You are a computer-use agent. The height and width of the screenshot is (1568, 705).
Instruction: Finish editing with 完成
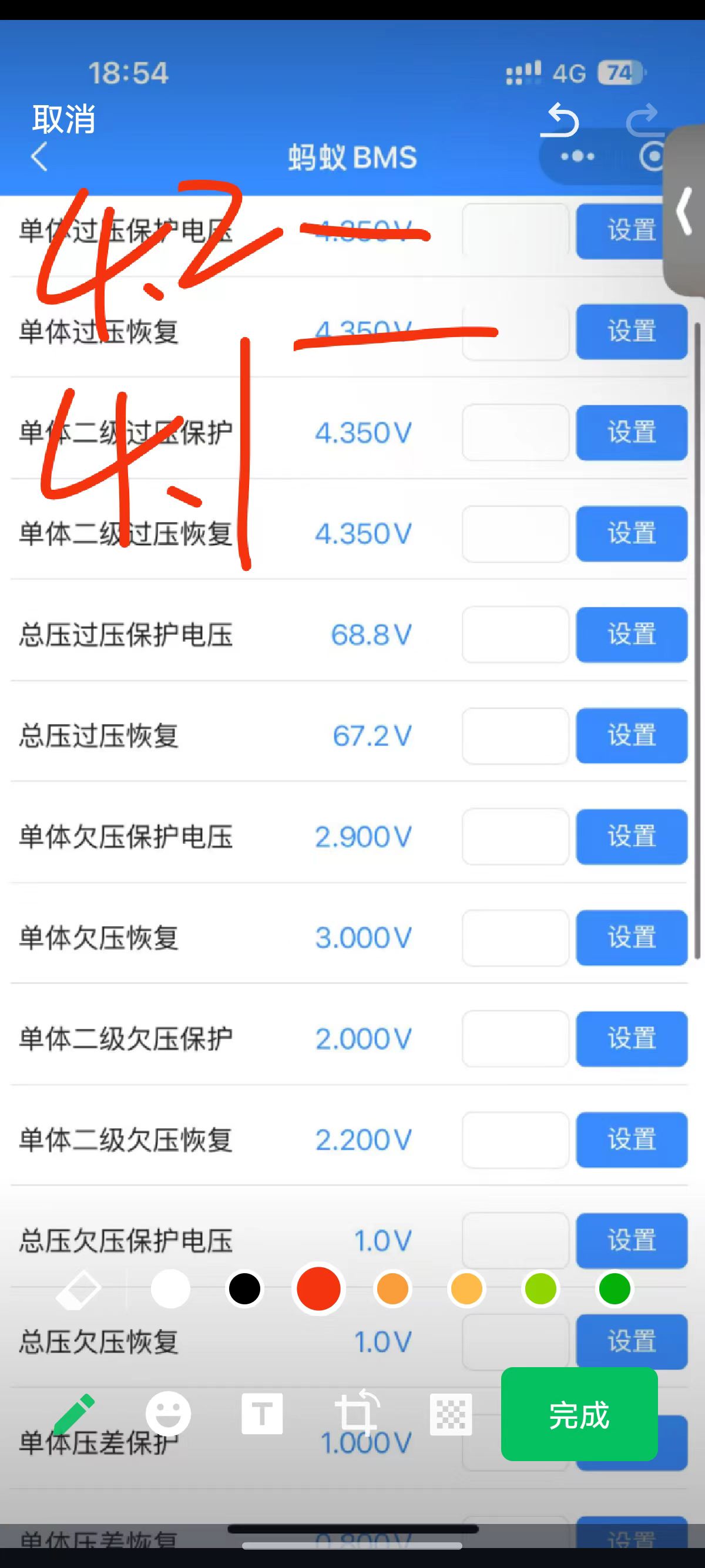pyautogui.click(x=579, y=1414)
